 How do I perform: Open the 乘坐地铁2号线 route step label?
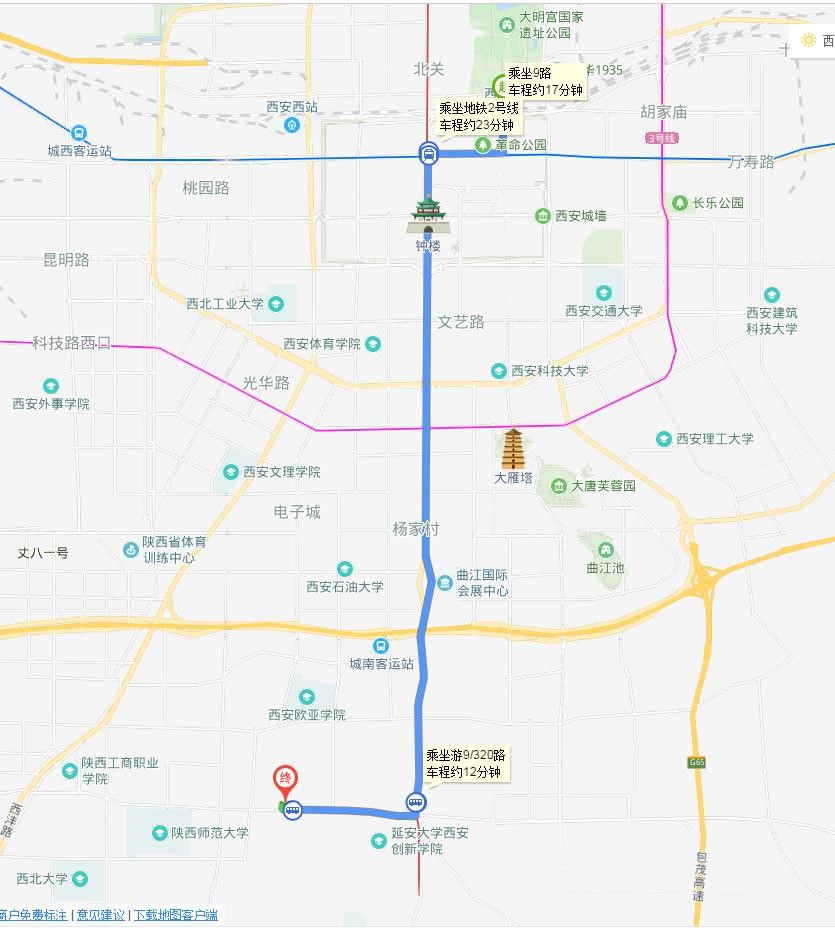click(x=479, y=117)
